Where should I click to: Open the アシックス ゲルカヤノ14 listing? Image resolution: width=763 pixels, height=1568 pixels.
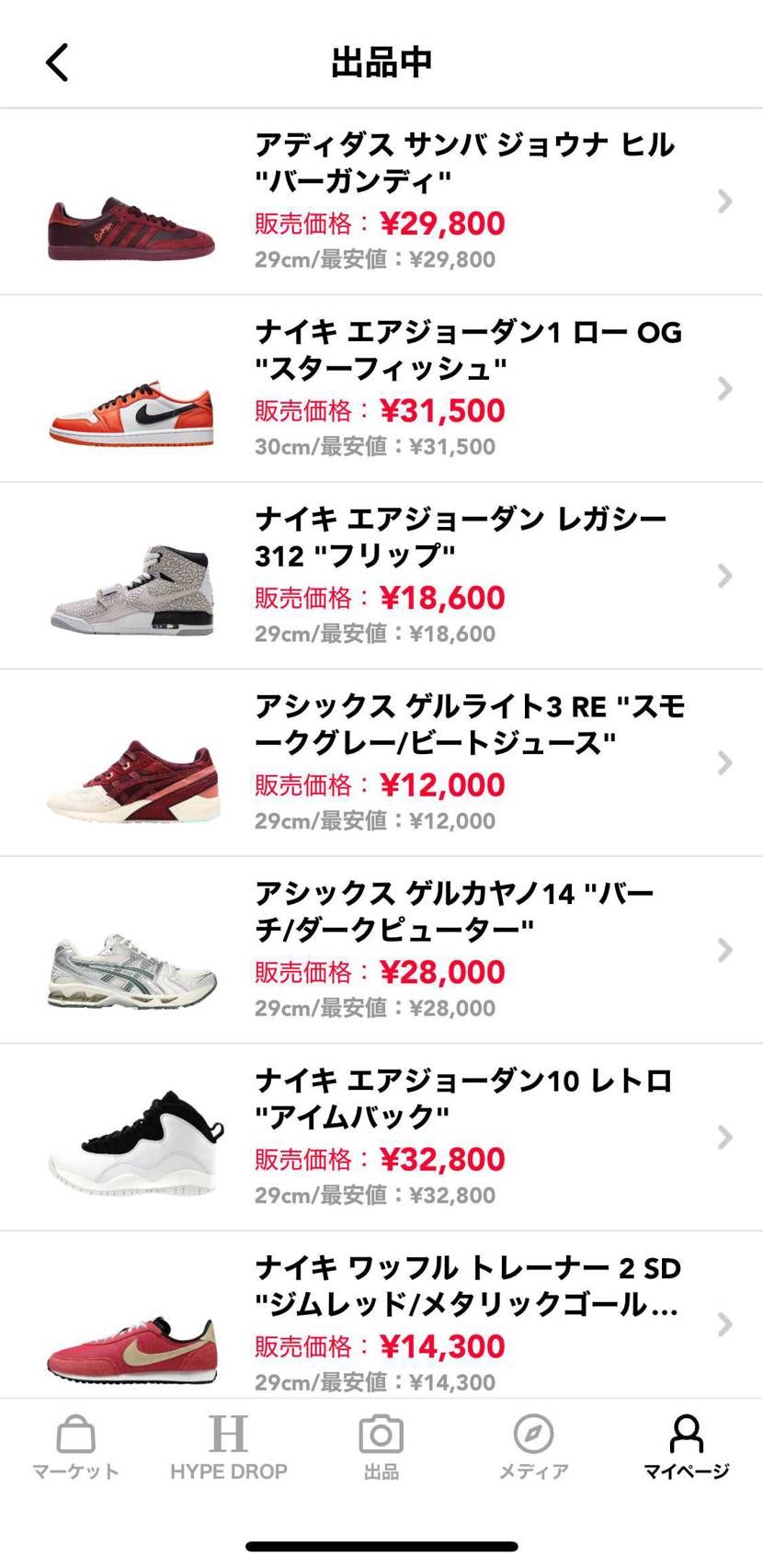[x=381, y=950]
